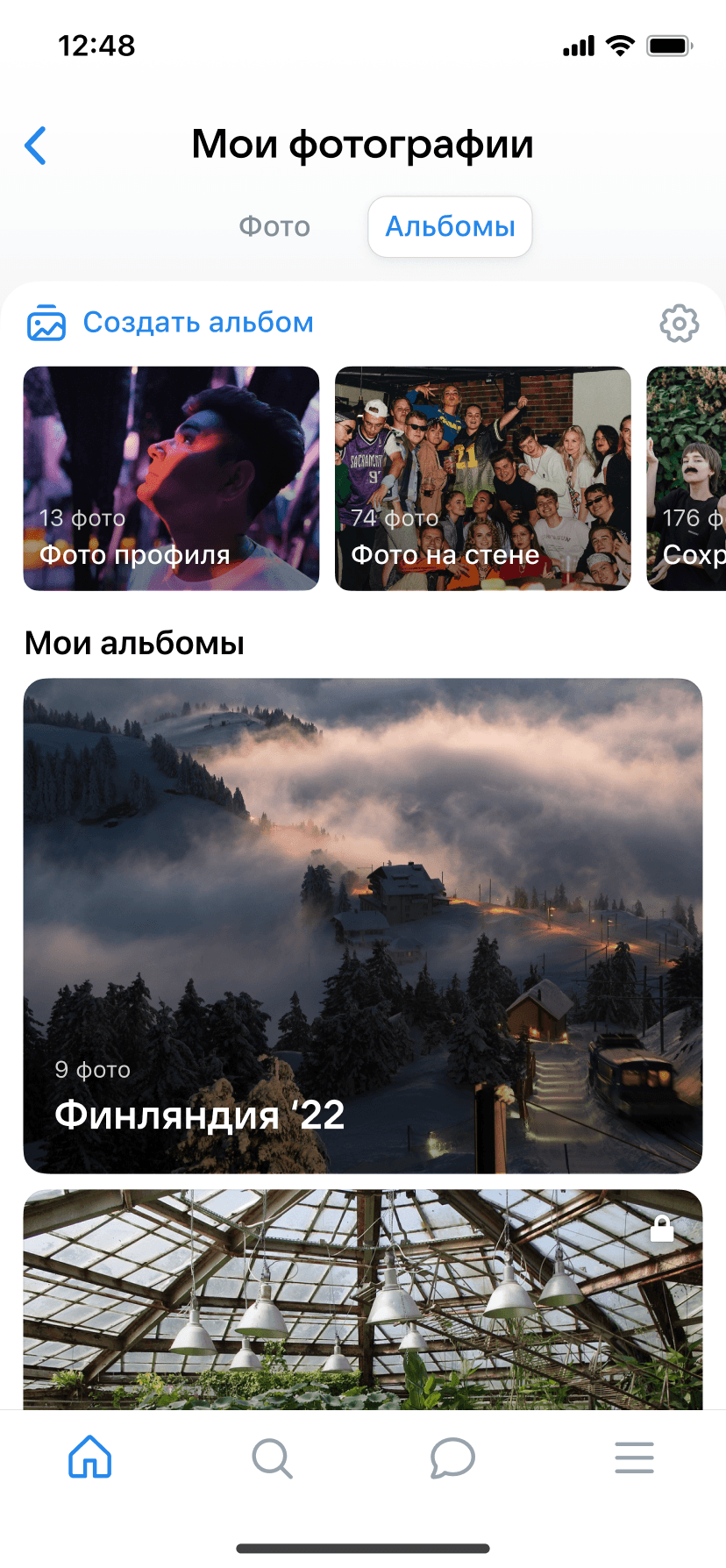Open the messages tab
This screenshot has width=726, height=1568.
452,1458
